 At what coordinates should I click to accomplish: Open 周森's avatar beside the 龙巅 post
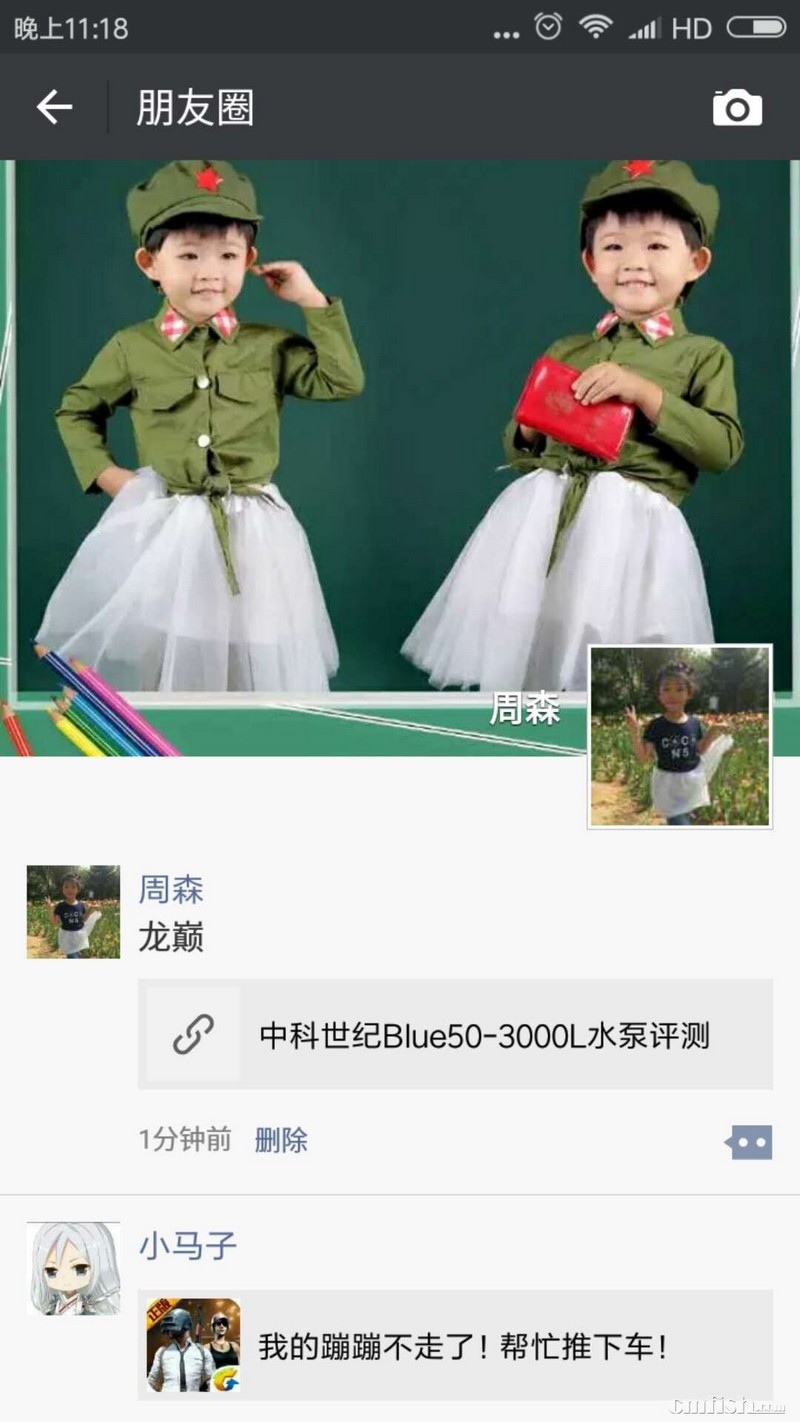(x=73, y=911)
